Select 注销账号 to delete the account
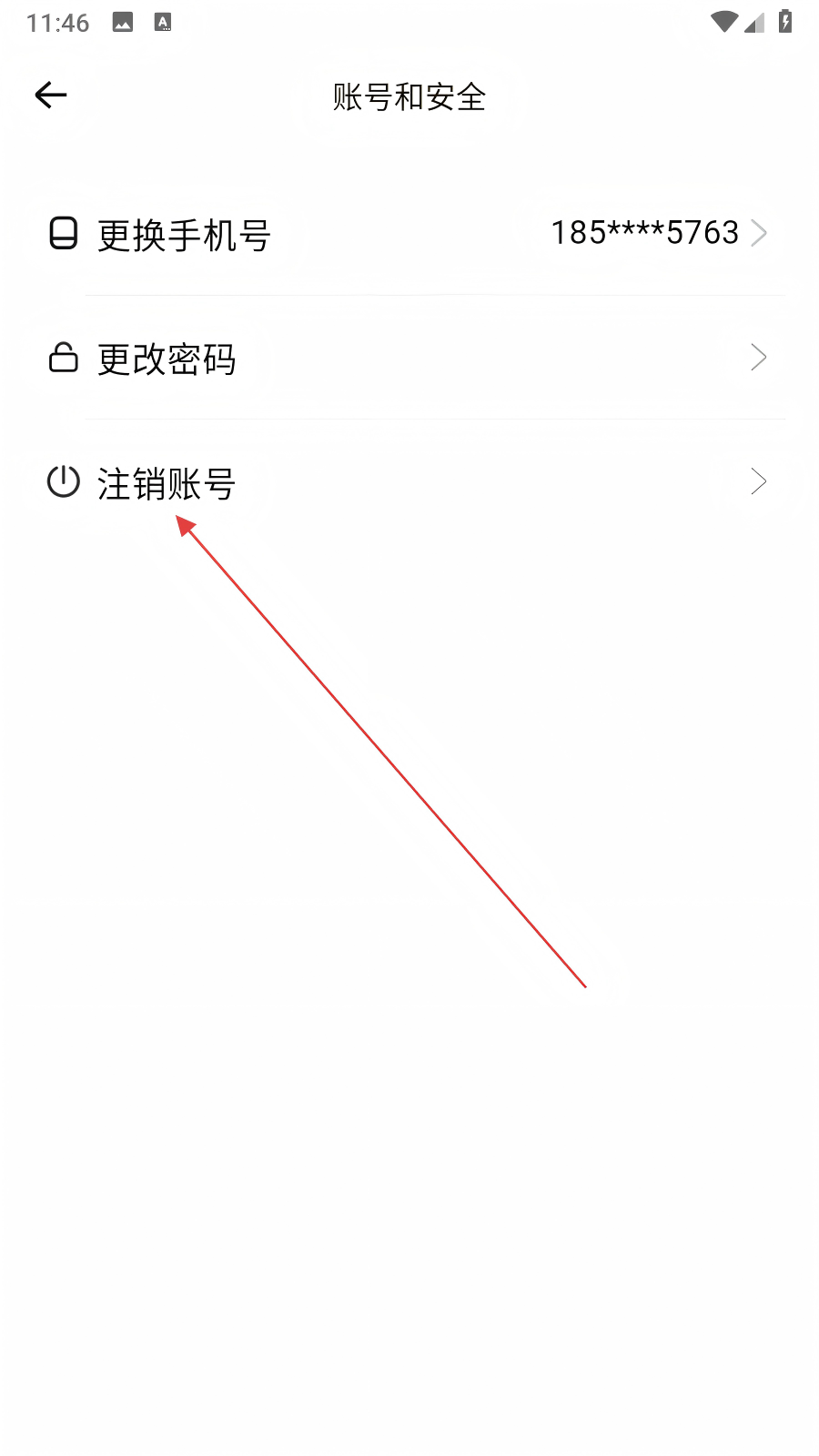Screen dimensions: 819x1456 409,482
